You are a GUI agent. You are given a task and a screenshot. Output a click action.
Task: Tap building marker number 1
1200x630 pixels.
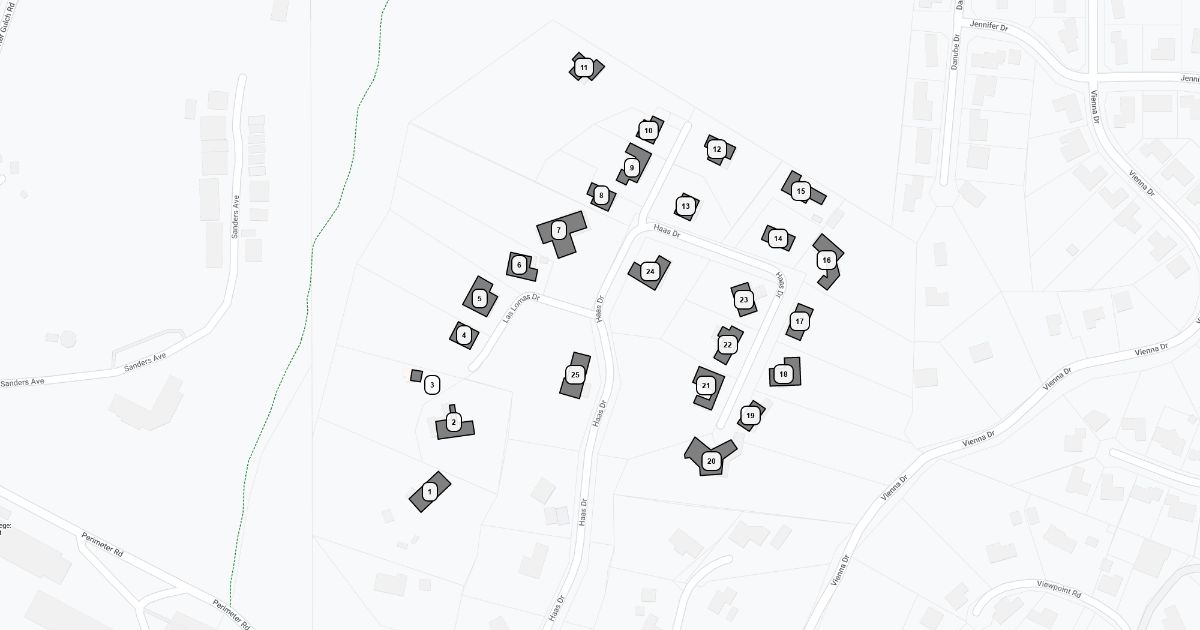(430, 492)
